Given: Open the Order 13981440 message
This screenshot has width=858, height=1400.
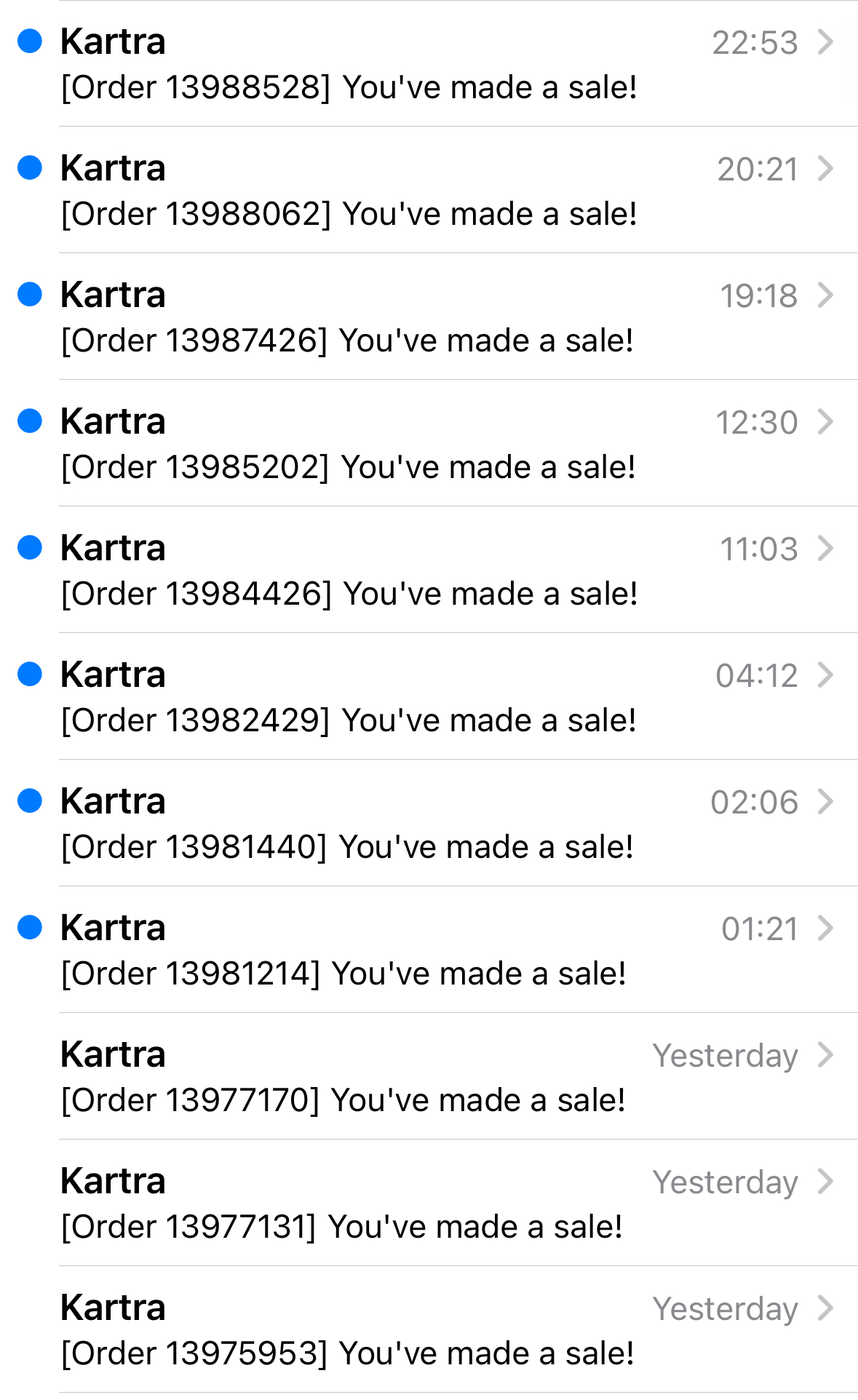Looking at the screenshot, I should [x=429, y=823].
